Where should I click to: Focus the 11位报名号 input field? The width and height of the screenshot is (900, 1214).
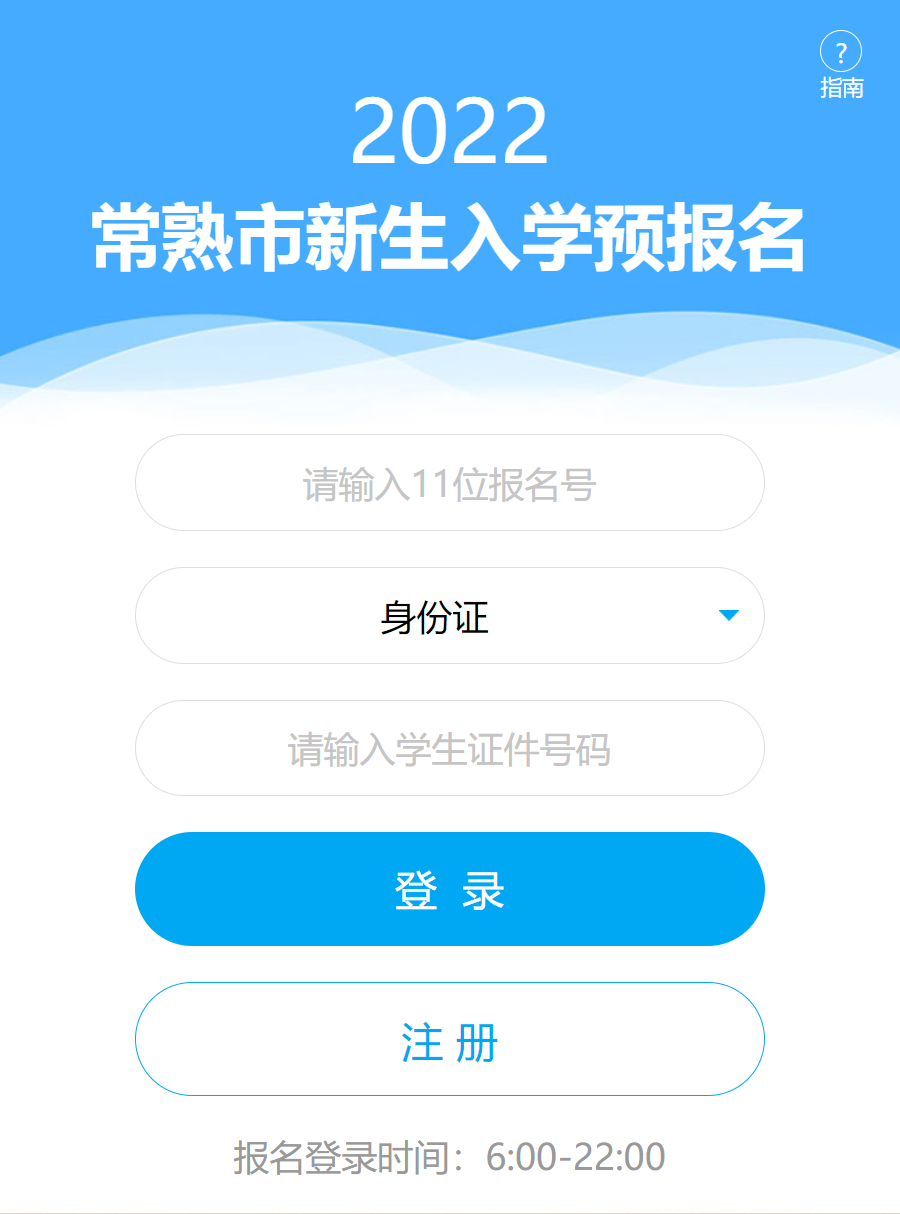[450, 483]
